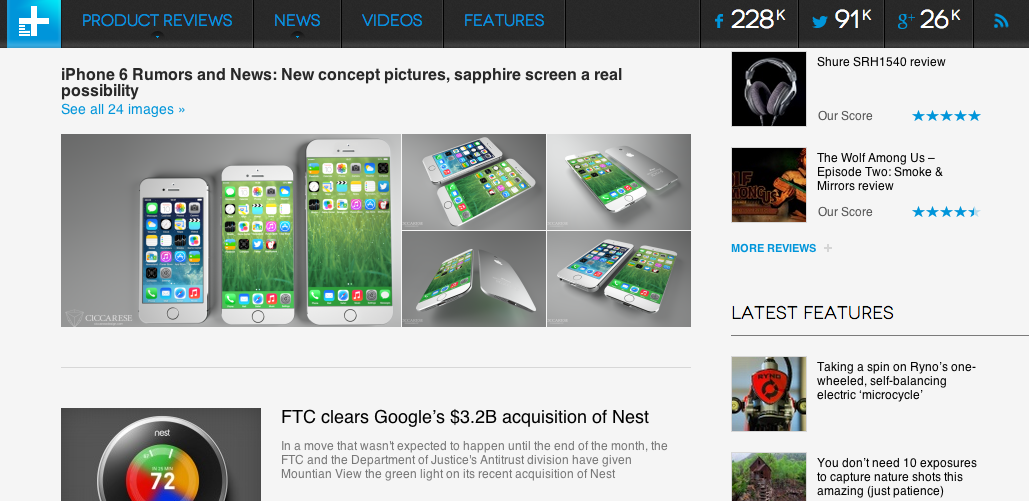Open the Google+ page link
Image resolution: width=1029 pixels, height=501 pixels.
coord(929,20)
